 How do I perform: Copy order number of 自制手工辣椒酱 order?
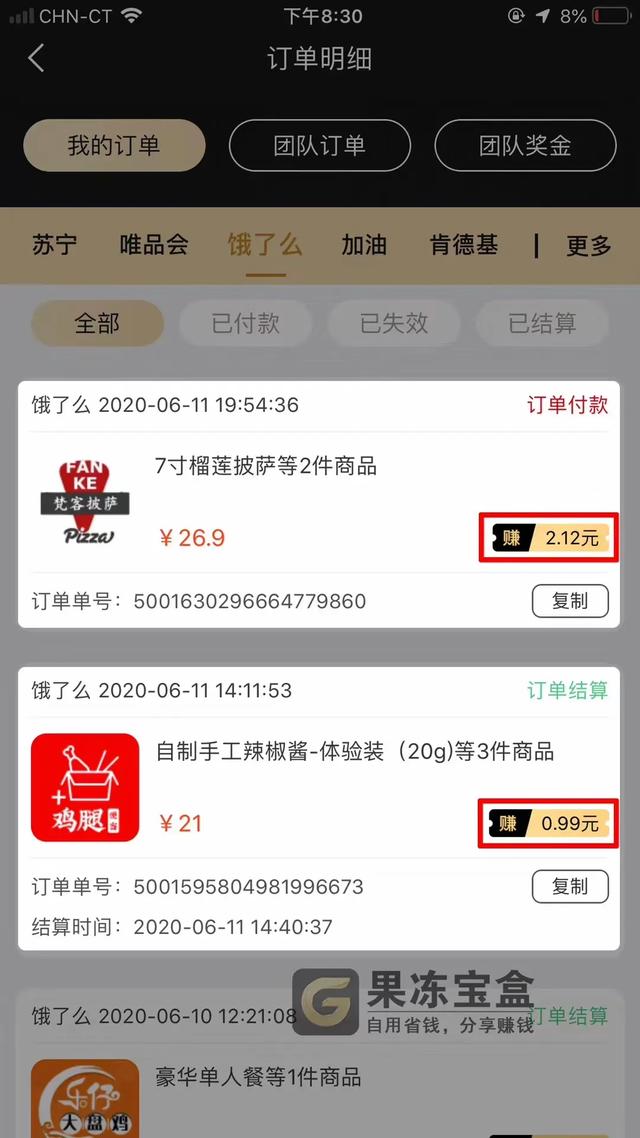[x=569, y=886]
